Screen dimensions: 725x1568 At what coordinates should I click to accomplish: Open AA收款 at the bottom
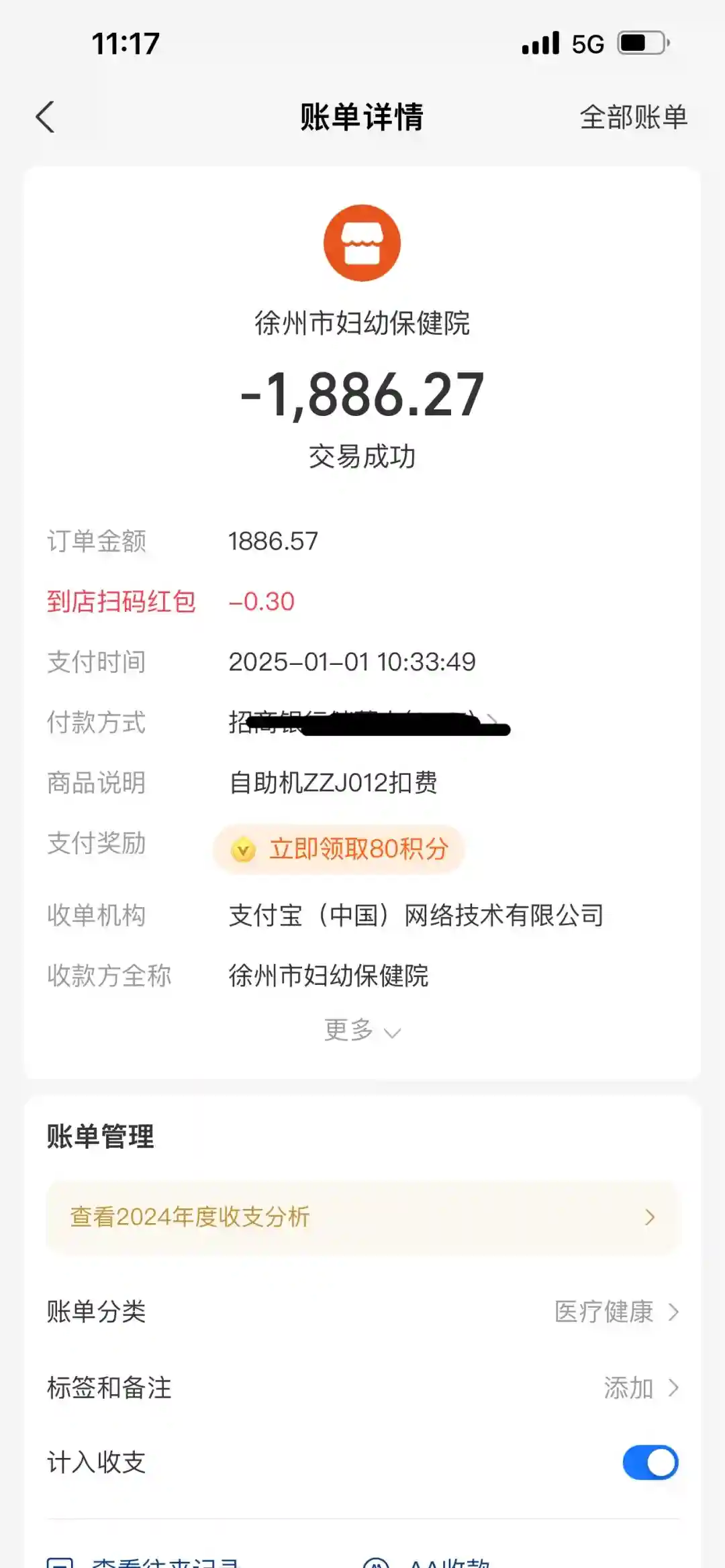pyautogui.click(x=430, y=1562)
